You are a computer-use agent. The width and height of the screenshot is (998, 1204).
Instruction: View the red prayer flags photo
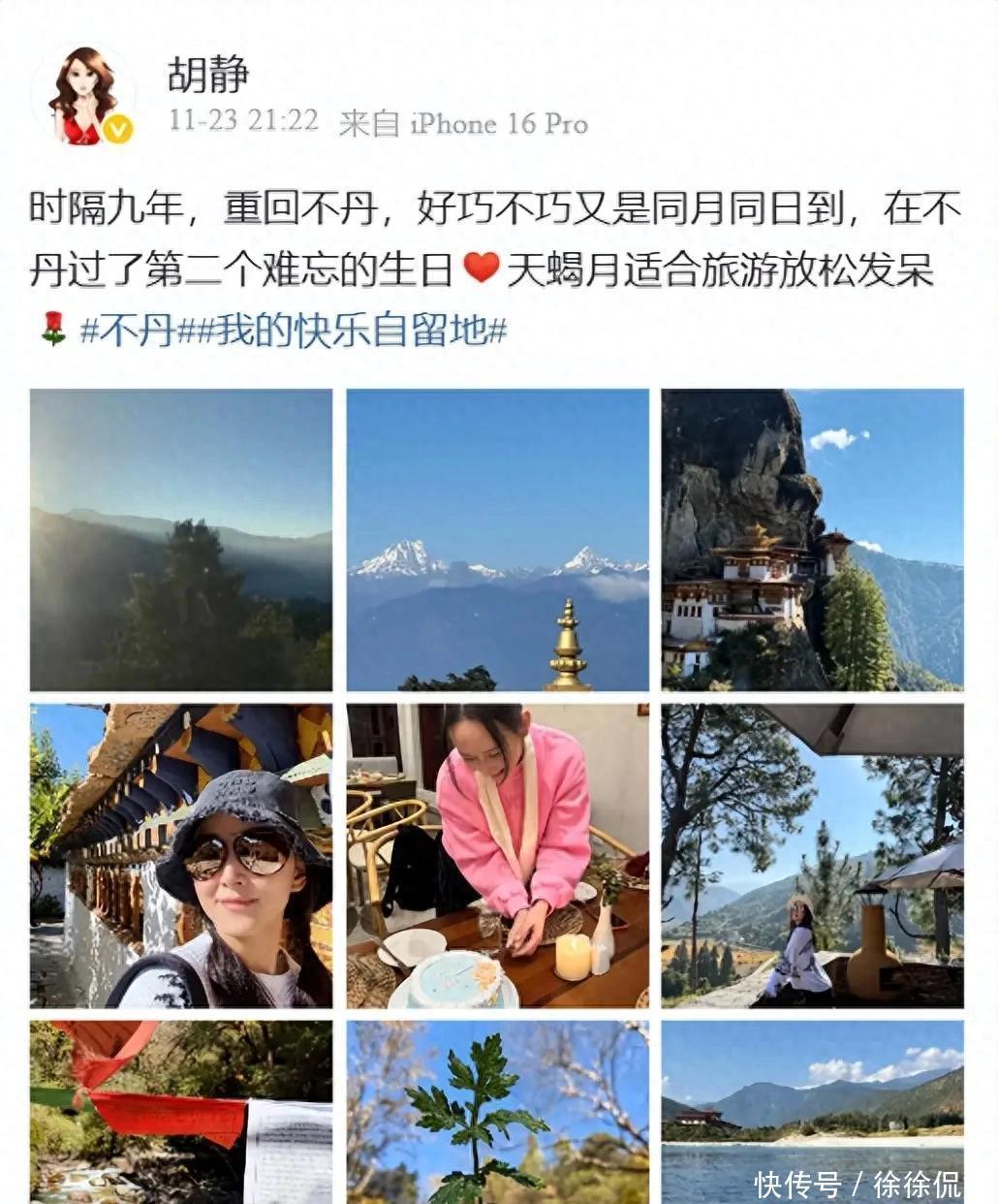[x=181, y=1110]
